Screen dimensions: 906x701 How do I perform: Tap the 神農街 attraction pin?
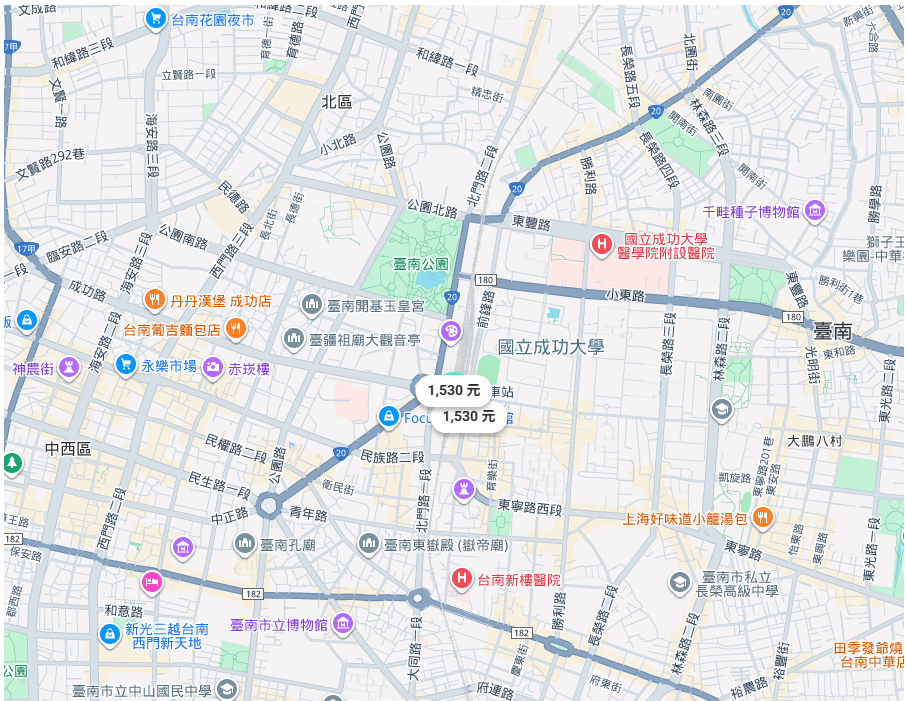click(68, 366)
